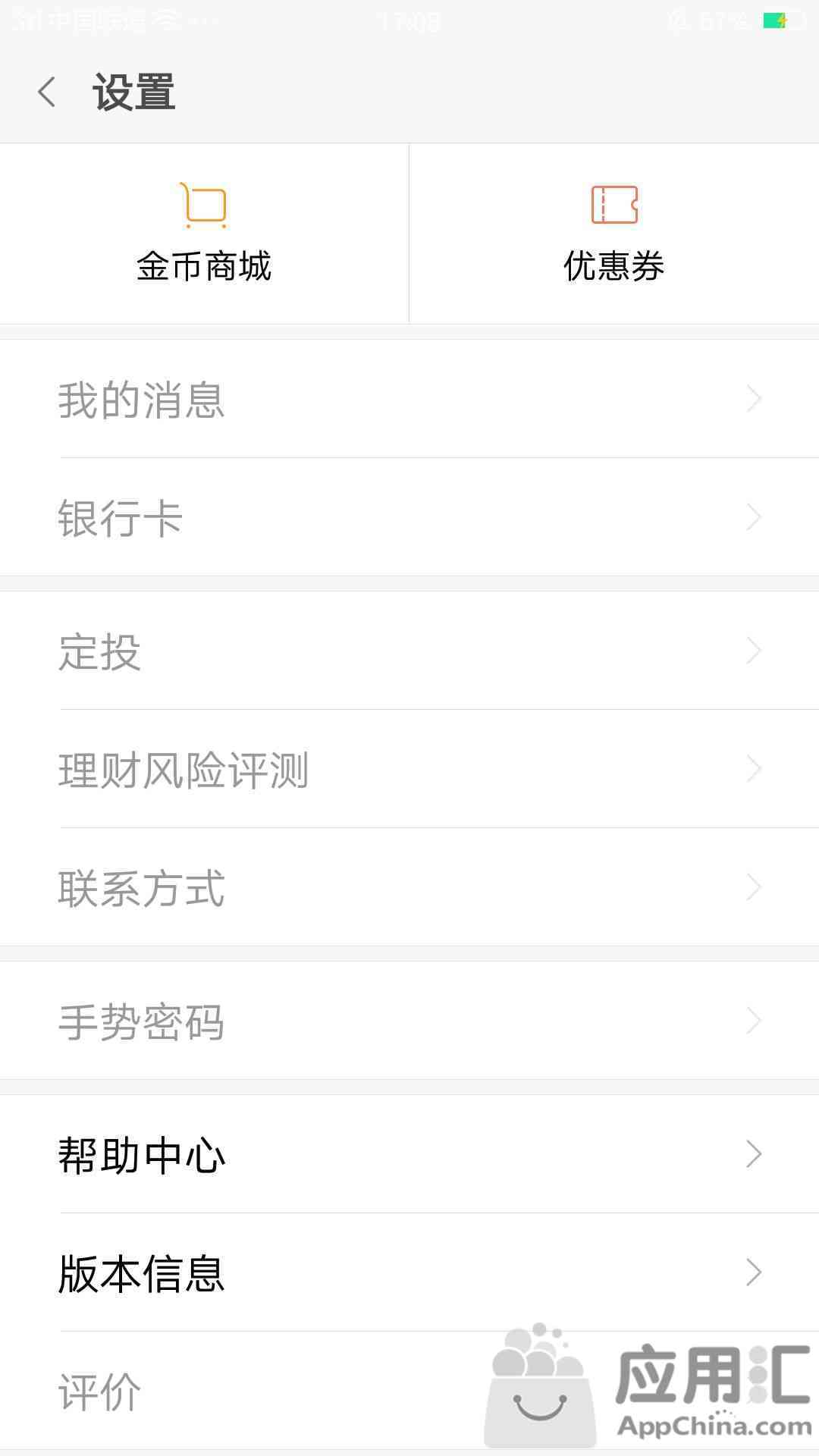The height and width of the screenshot is (1456, 819).
Task: Open 理财风险评测
Action: [x=409, y=769]
